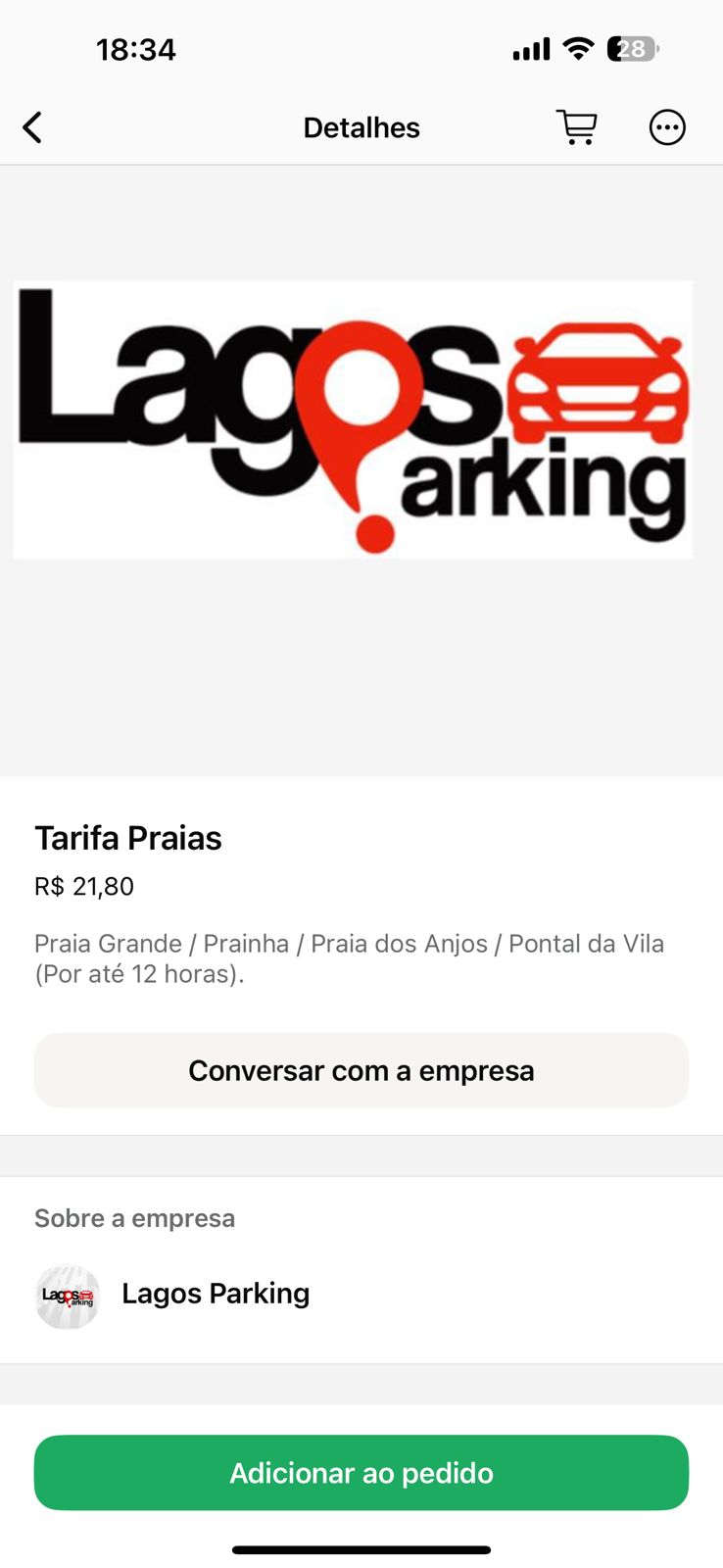Screen dimensions: 723x1568
Task: Open the shopping cart
Action: pos(576,127)
